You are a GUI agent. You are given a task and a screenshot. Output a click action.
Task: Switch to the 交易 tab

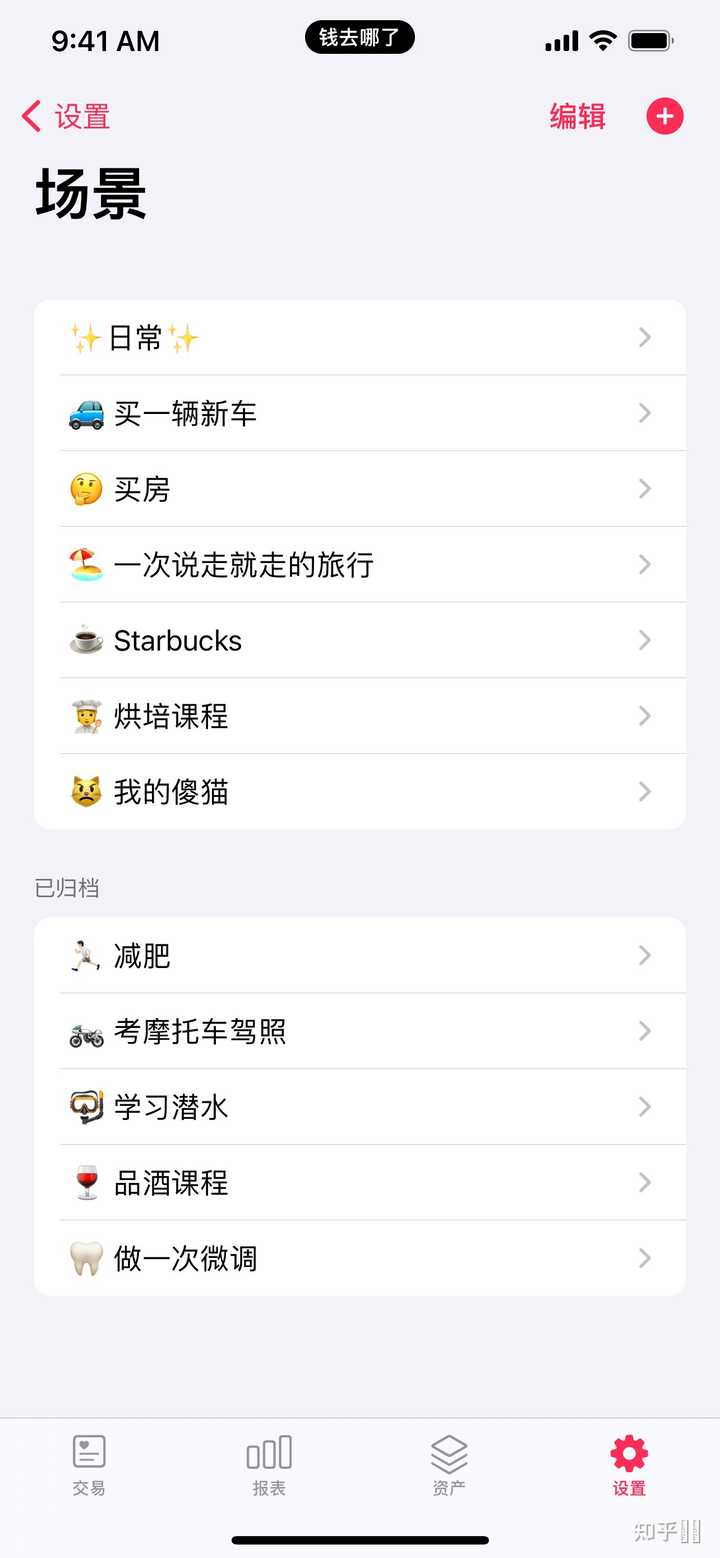click(x=89, y=1465)
